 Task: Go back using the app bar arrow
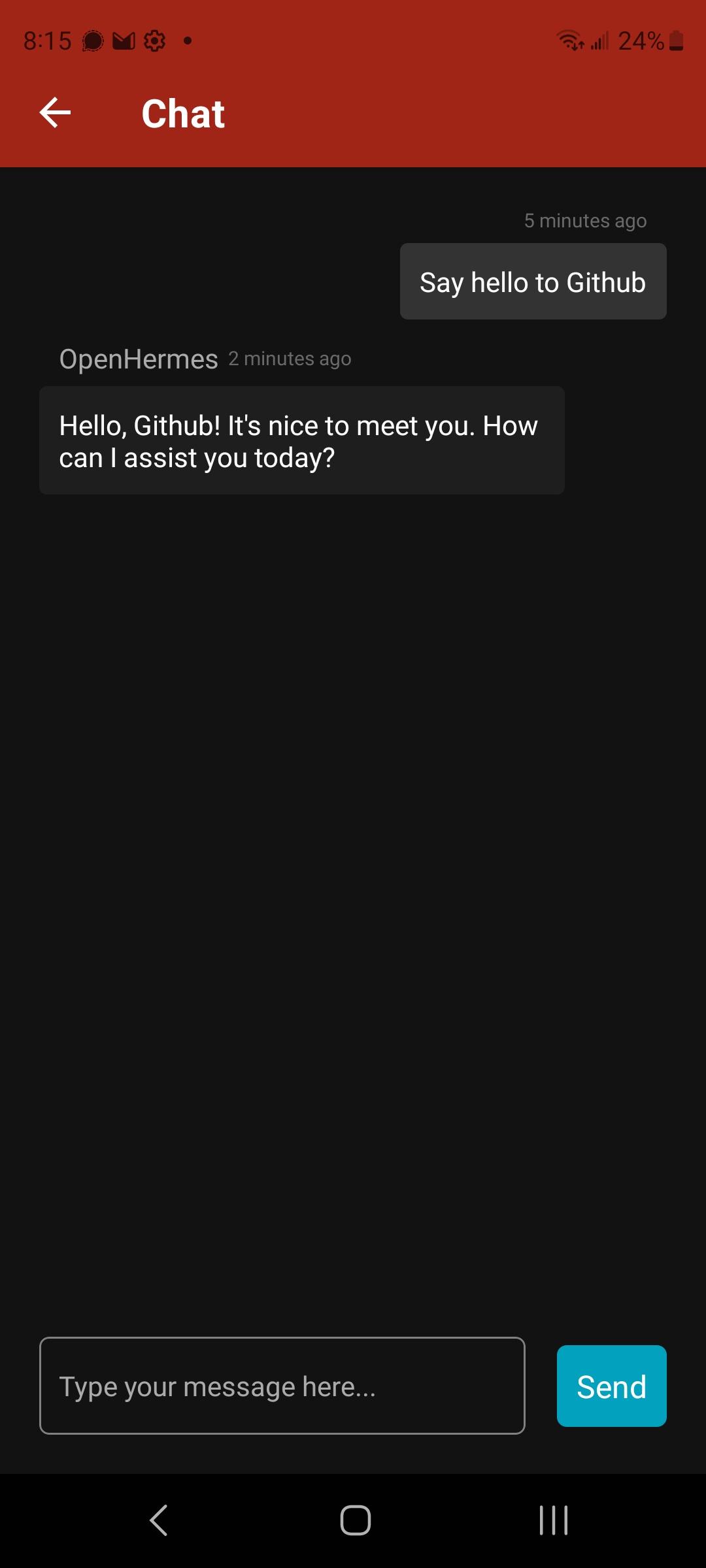tap(56, 113)
